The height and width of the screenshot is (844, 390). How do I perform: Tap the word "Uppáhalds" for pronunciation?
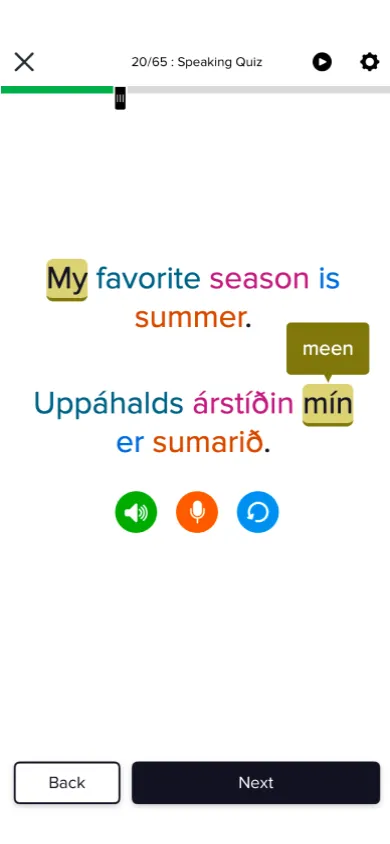pos(109,403)
